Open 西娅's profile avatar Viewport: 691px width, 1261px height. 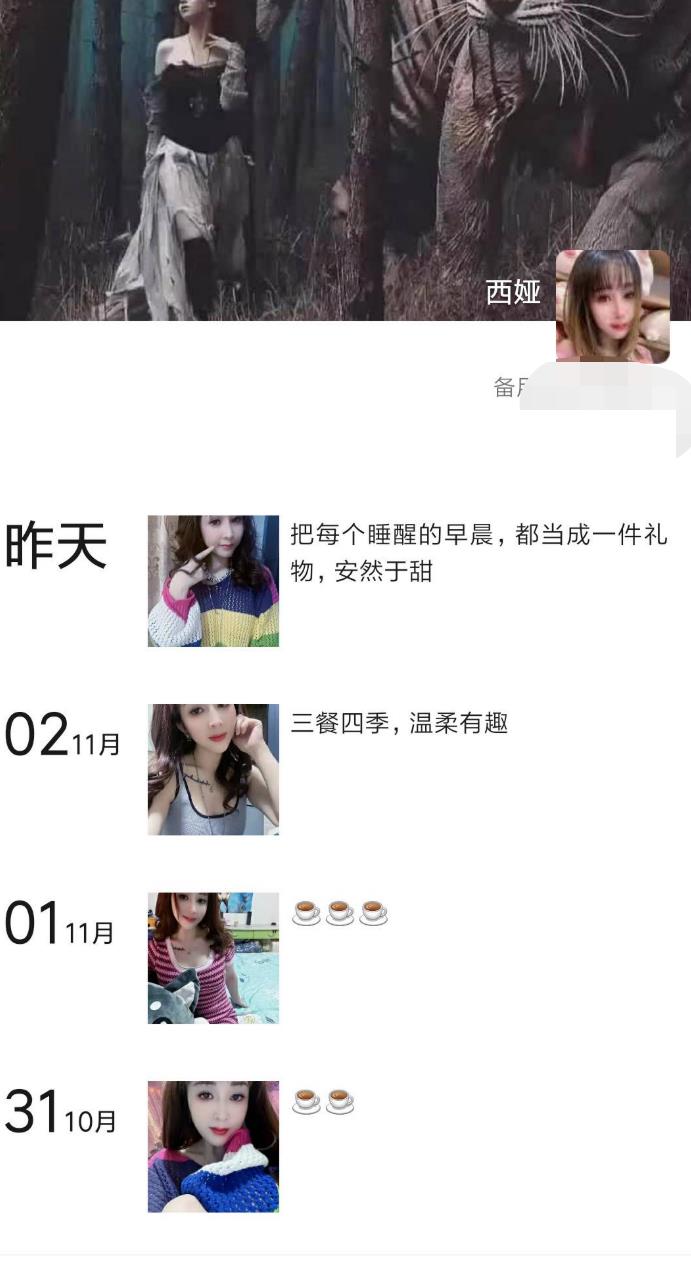(612, 305)
